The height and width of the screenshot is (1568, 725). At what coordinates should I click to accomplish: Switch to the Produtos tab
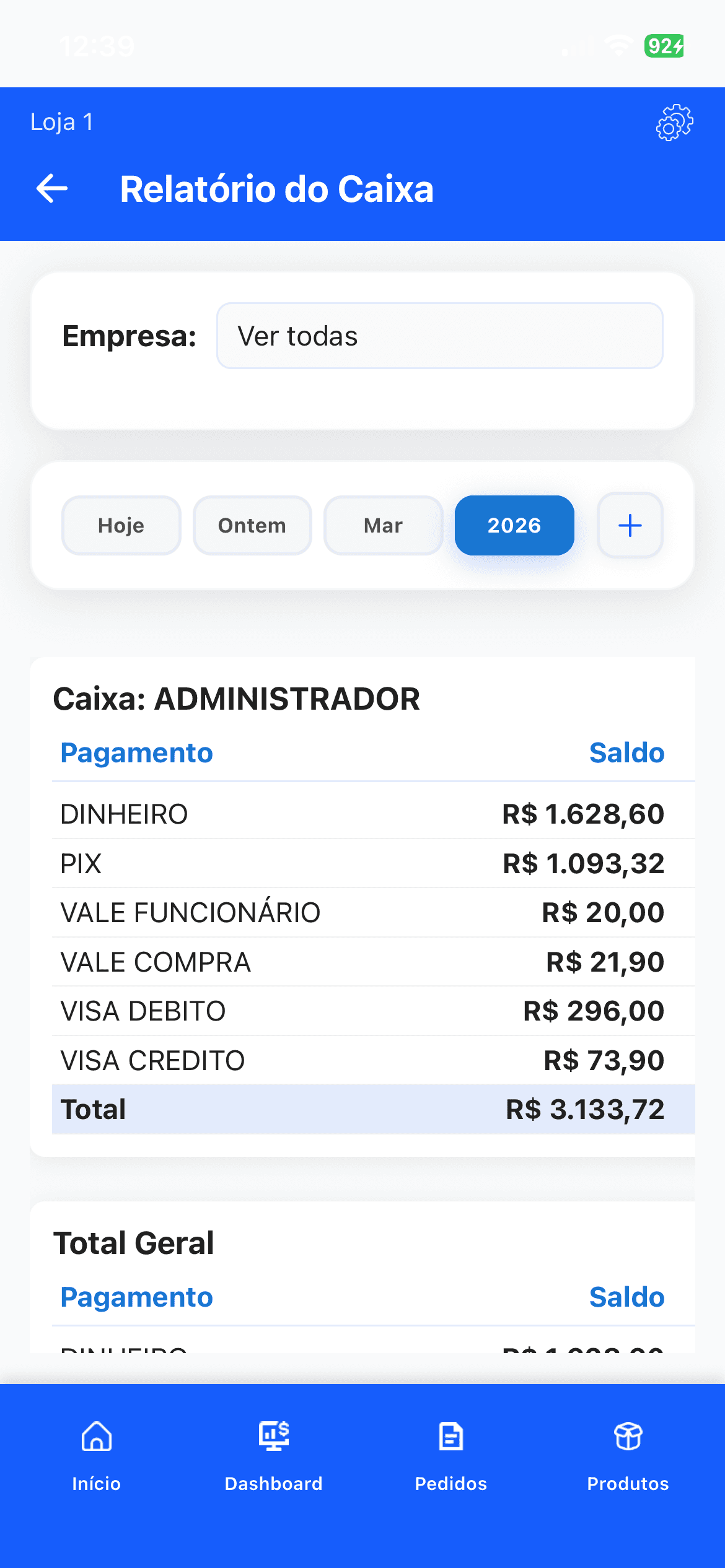point(628,1455)
